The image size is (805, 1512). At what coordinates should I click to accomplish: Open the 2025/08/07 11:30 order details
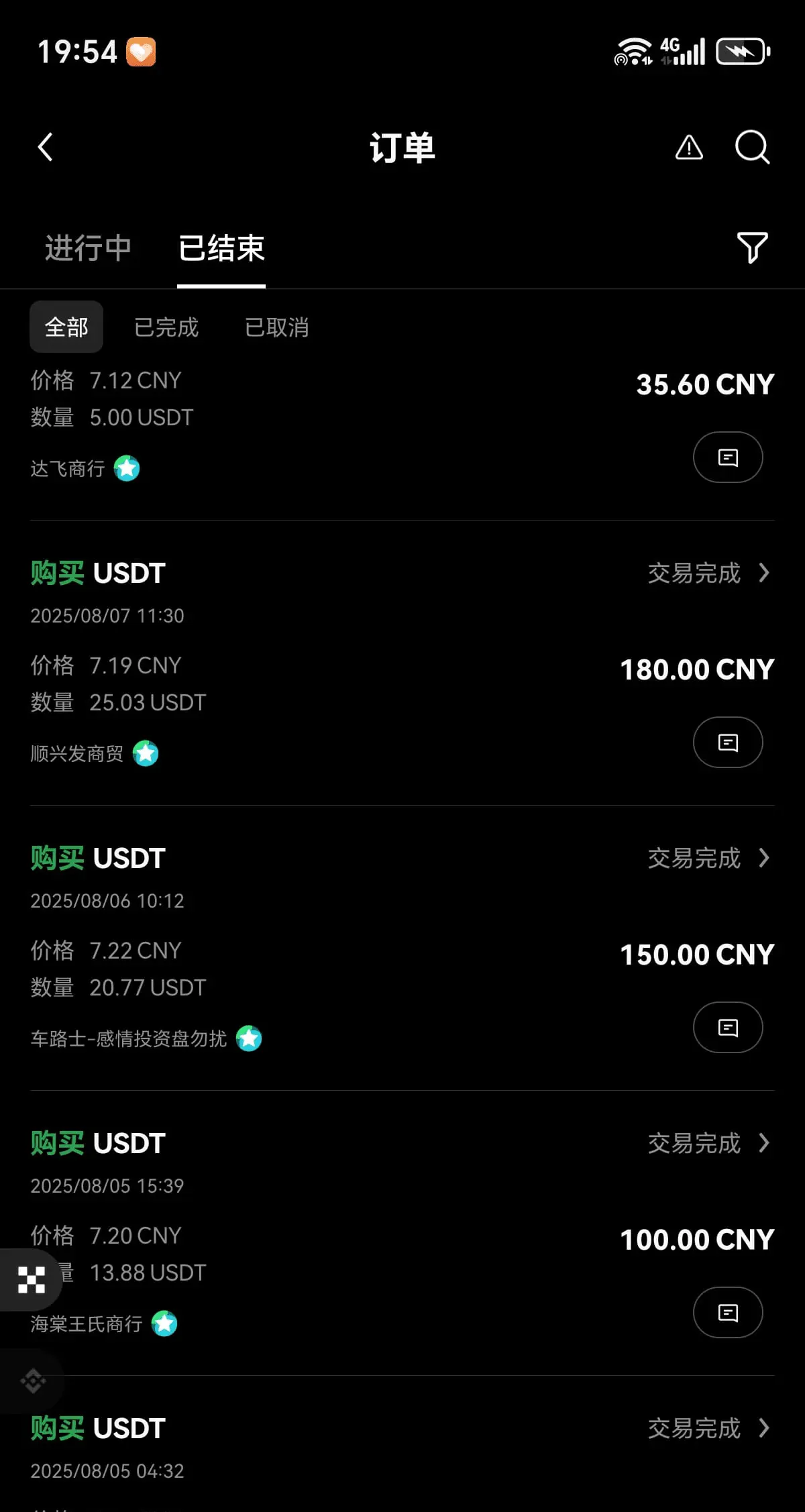point(707,574)
